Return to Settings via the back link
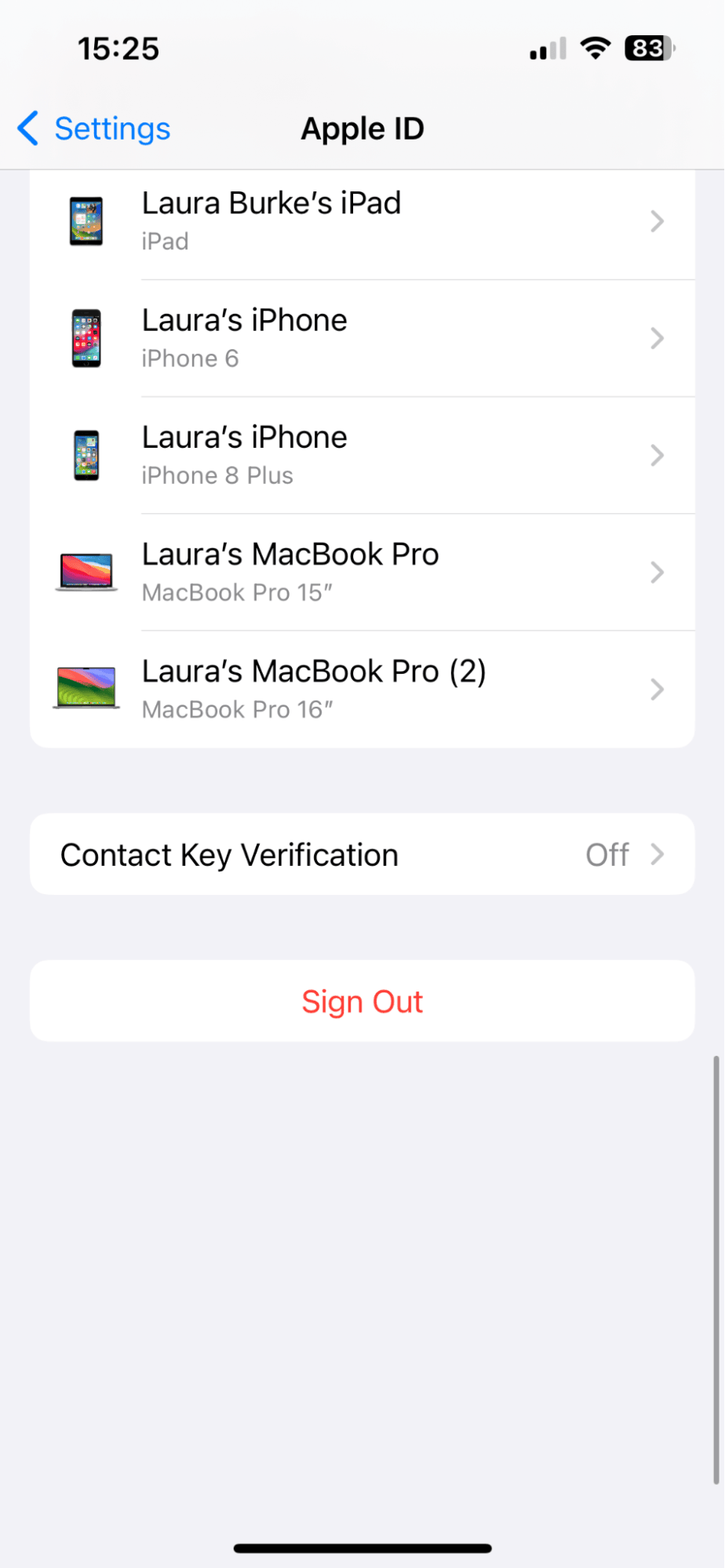725x1568 pixels. pos(111,128)
